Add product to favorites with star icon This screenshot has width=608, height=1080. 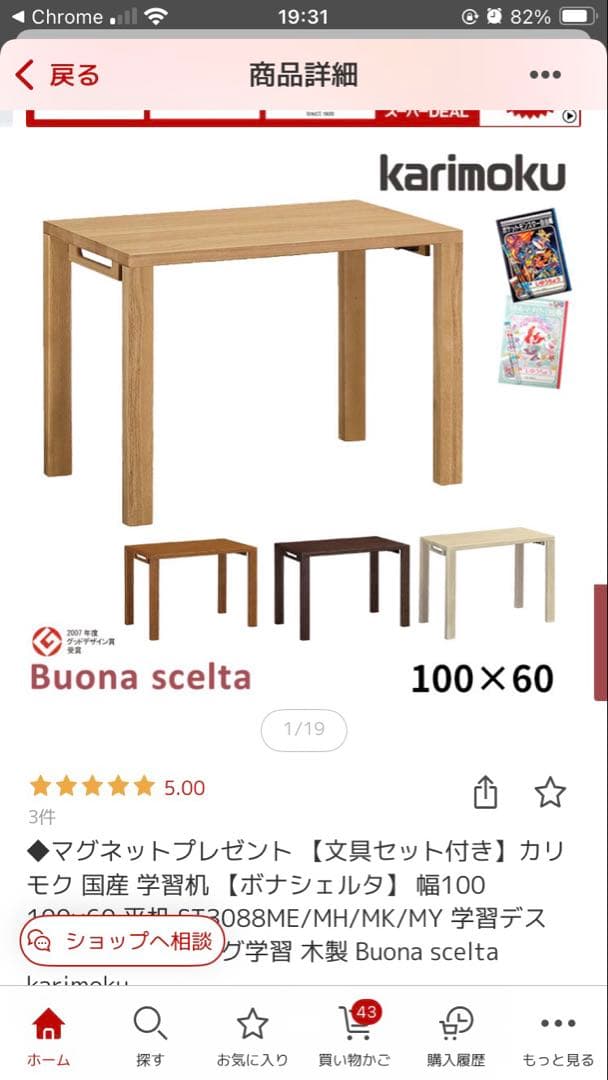(x=550, y=792)
